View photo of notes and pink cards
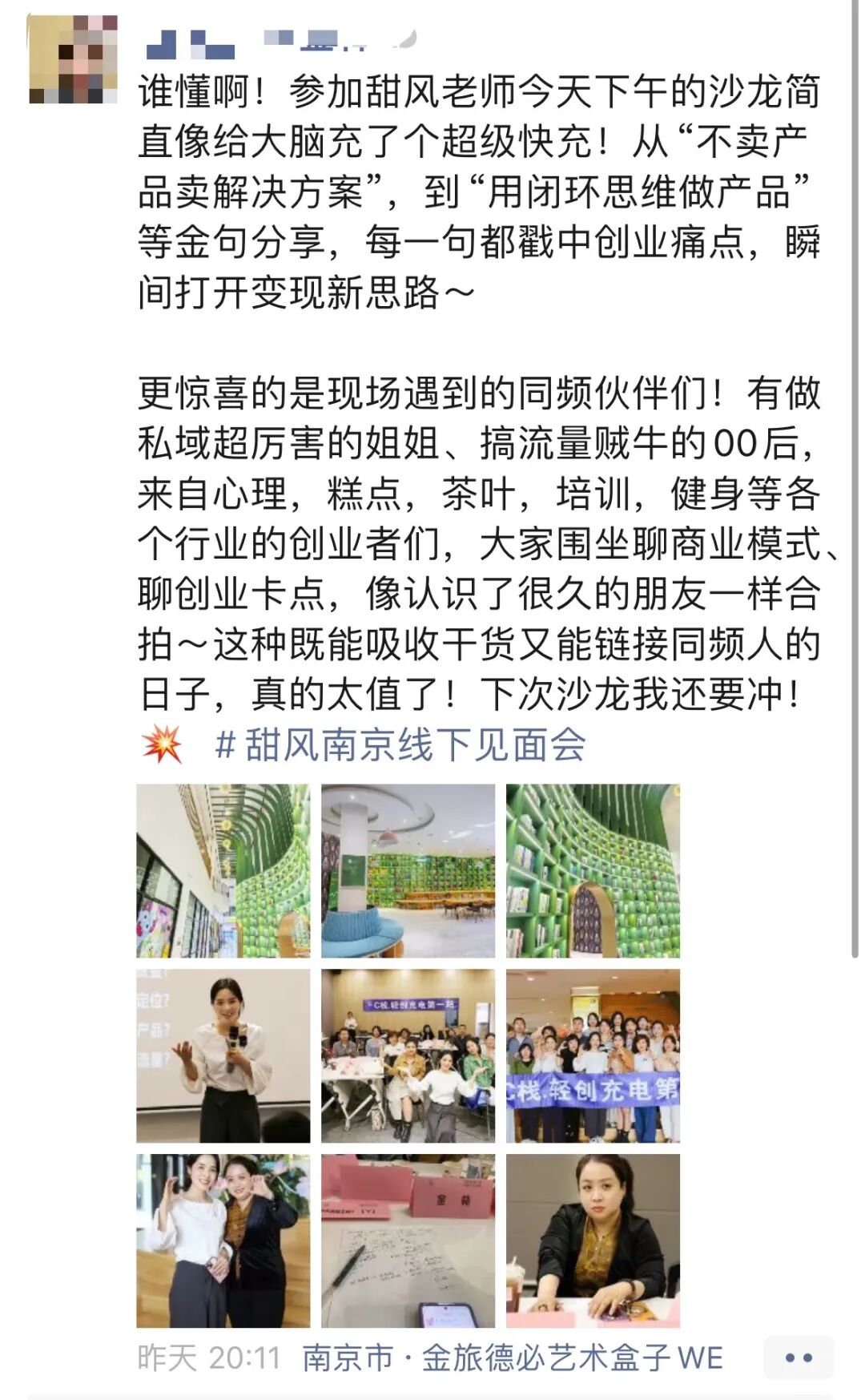Viewport: 865px width, 1400px height. [408, 1241]
